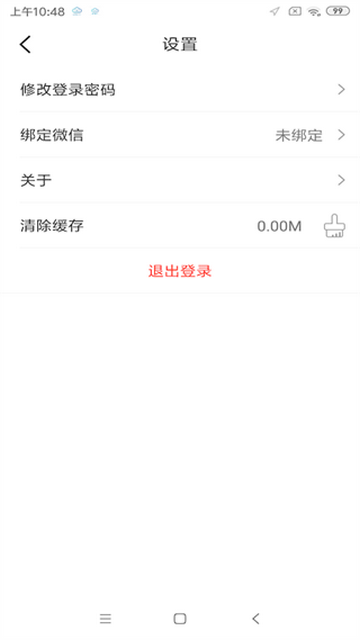This screenshot has height=640, width=360.
Task: Go back using the top-left arrow
Action: coord(25,44)
